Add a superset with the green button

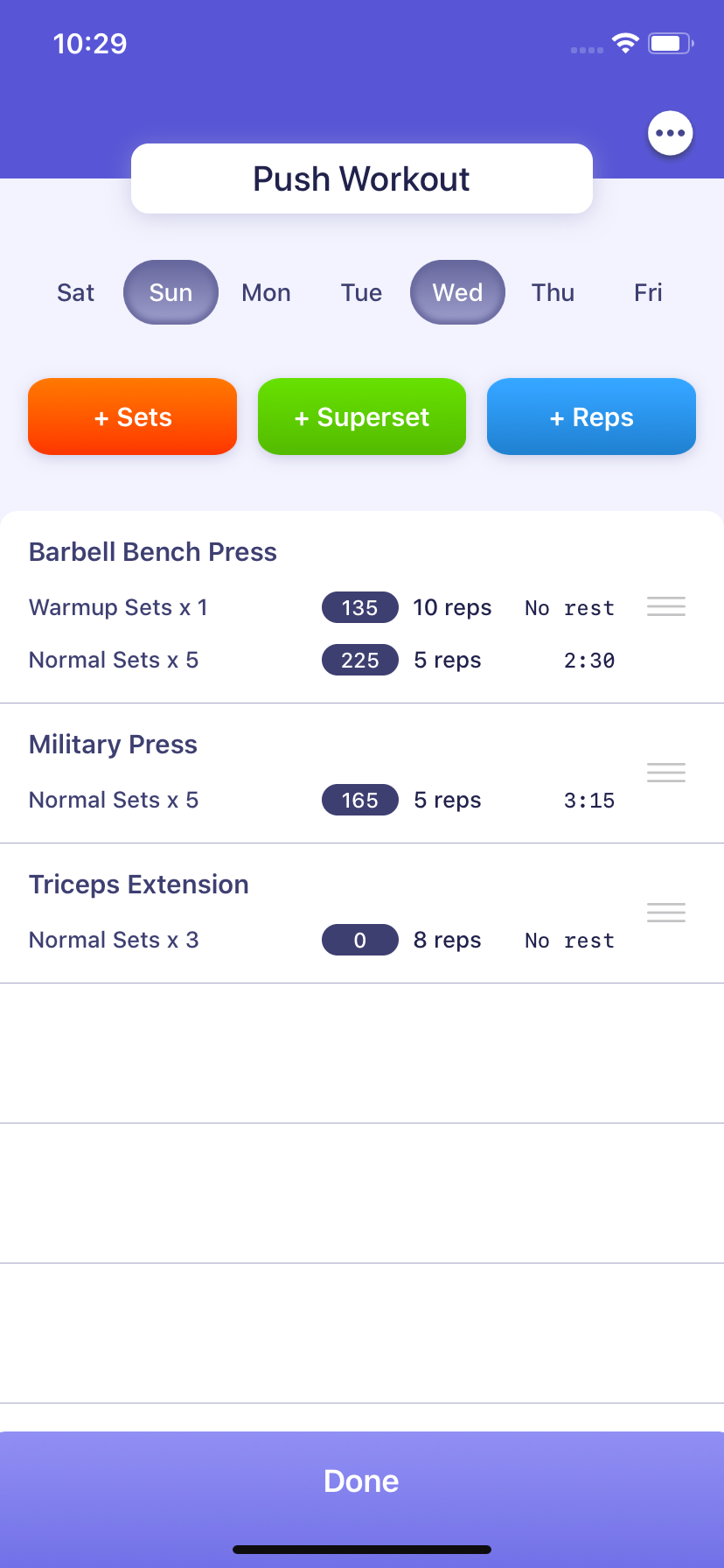pos(361,416)
